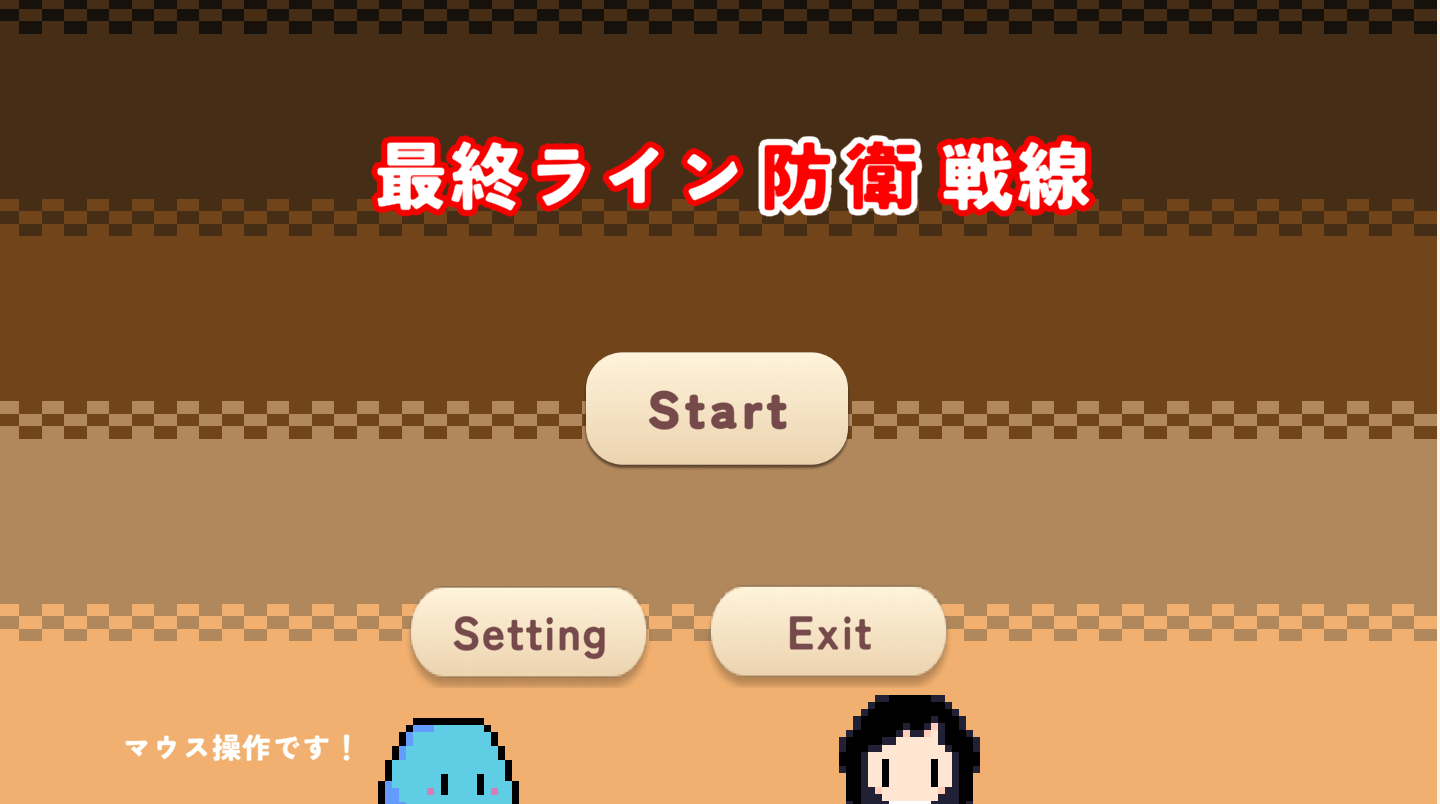Image resolution: width=1440 pixels, height=804 pixels.
Task: Tap Exit to quit the game
Action: (829, 632)
